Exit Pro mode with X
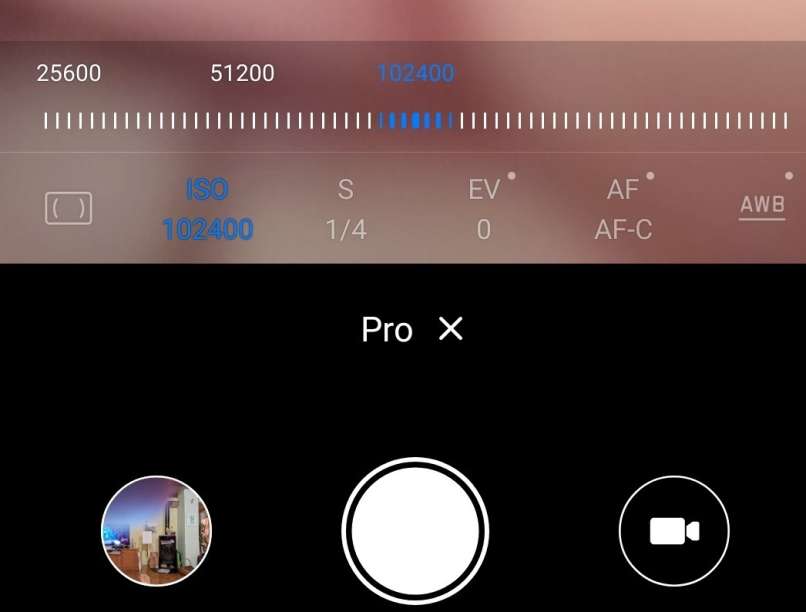This screenshot has width=806, height=612. click(x=451, y=329)
